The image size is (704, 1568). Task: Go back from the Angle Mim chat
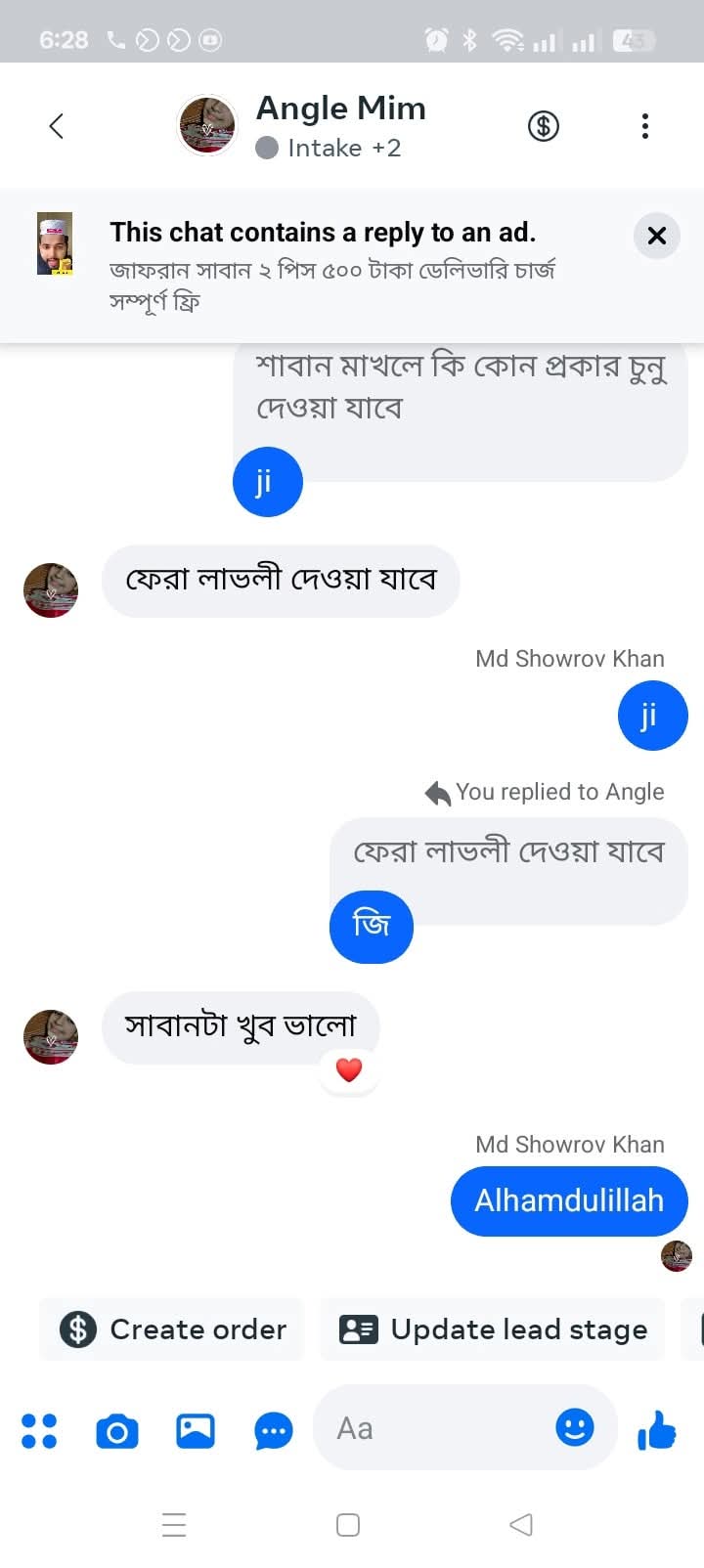click(57, 126)
